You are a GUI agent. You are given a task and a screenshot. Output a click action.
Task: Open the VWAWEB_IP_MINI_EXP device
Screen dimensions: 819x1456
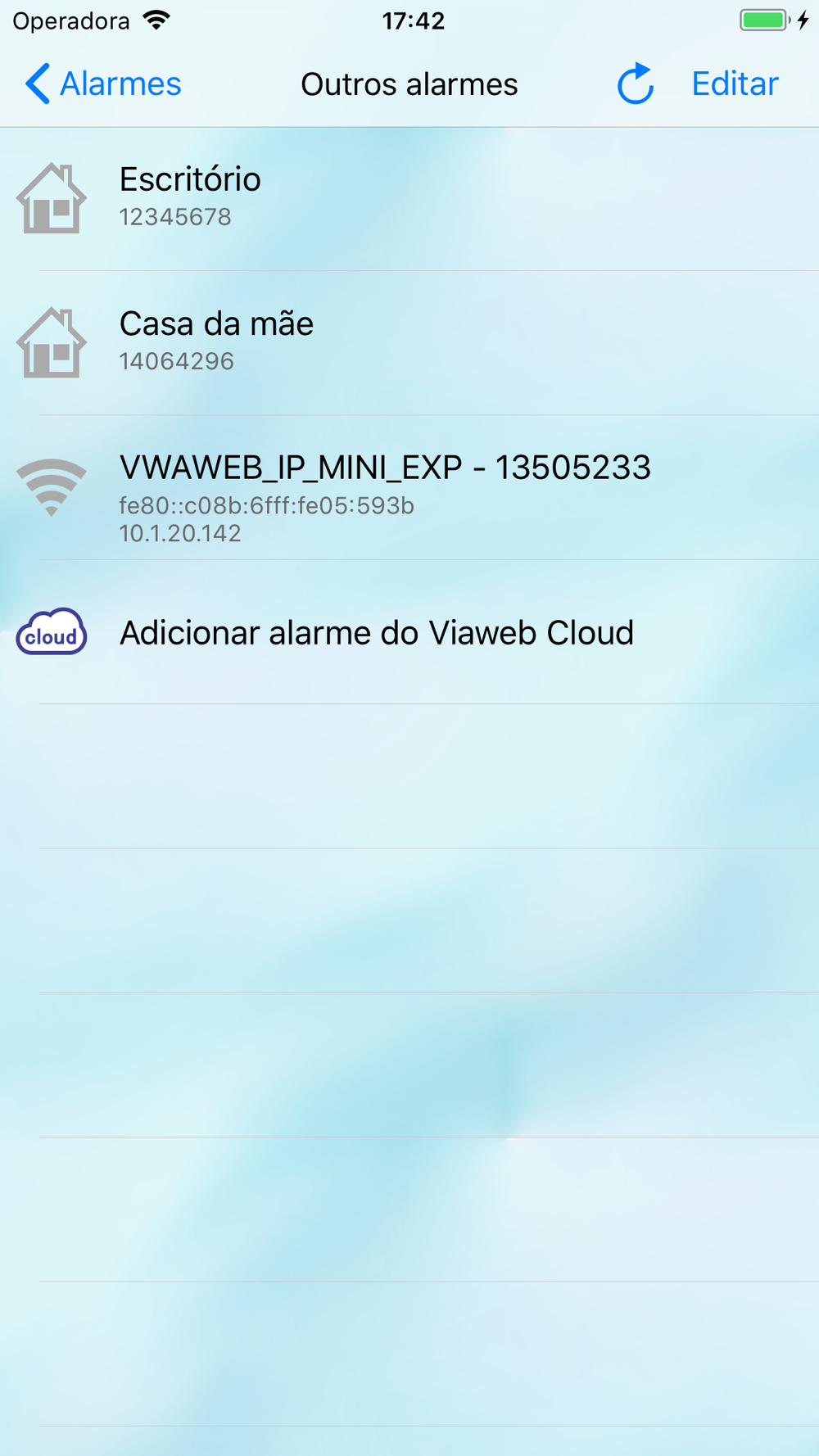coord(409,488)
